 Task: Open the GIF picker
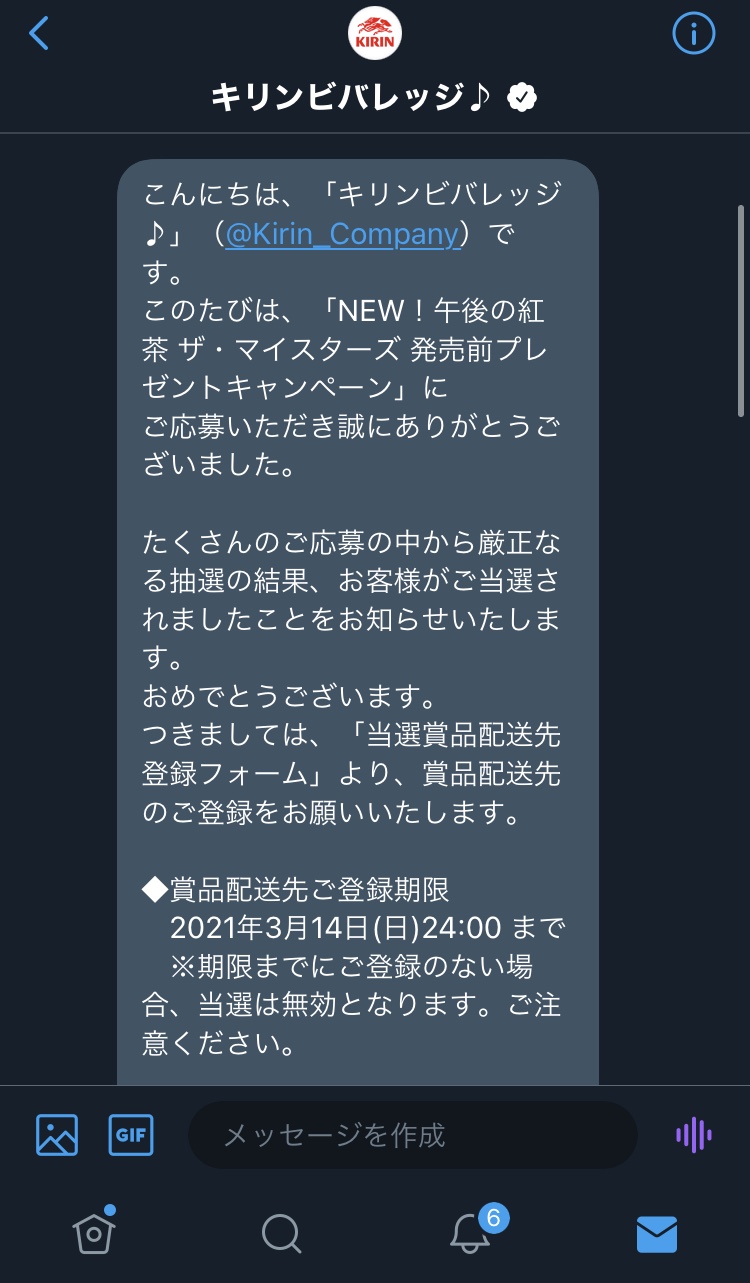click(x=131, y=1135)
